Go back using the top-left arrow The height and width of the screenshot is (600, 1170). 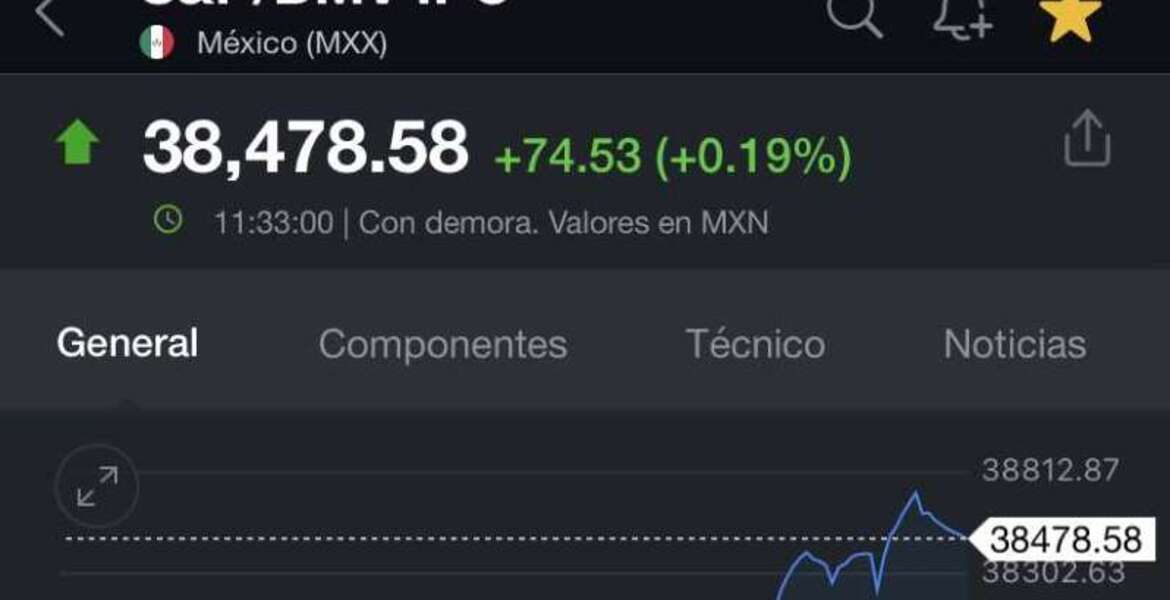pos(50,16)
